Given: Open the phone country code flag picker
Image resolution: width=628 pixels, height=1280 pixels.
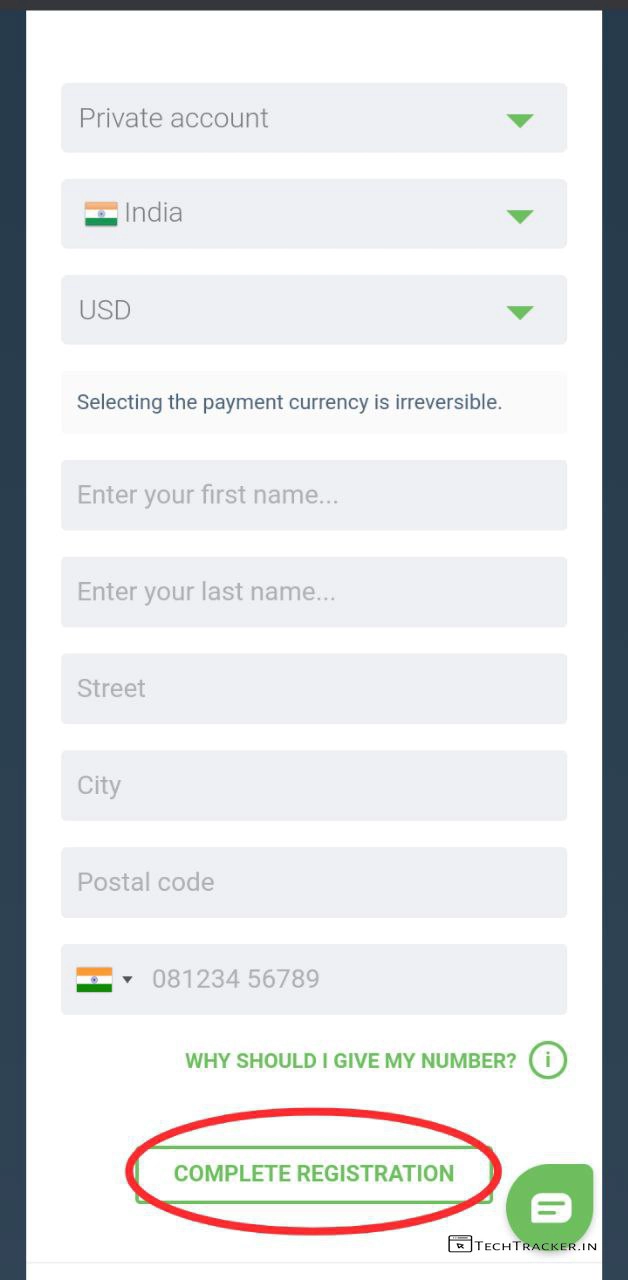Looking at the screenshot, I should tap(104, 979).
